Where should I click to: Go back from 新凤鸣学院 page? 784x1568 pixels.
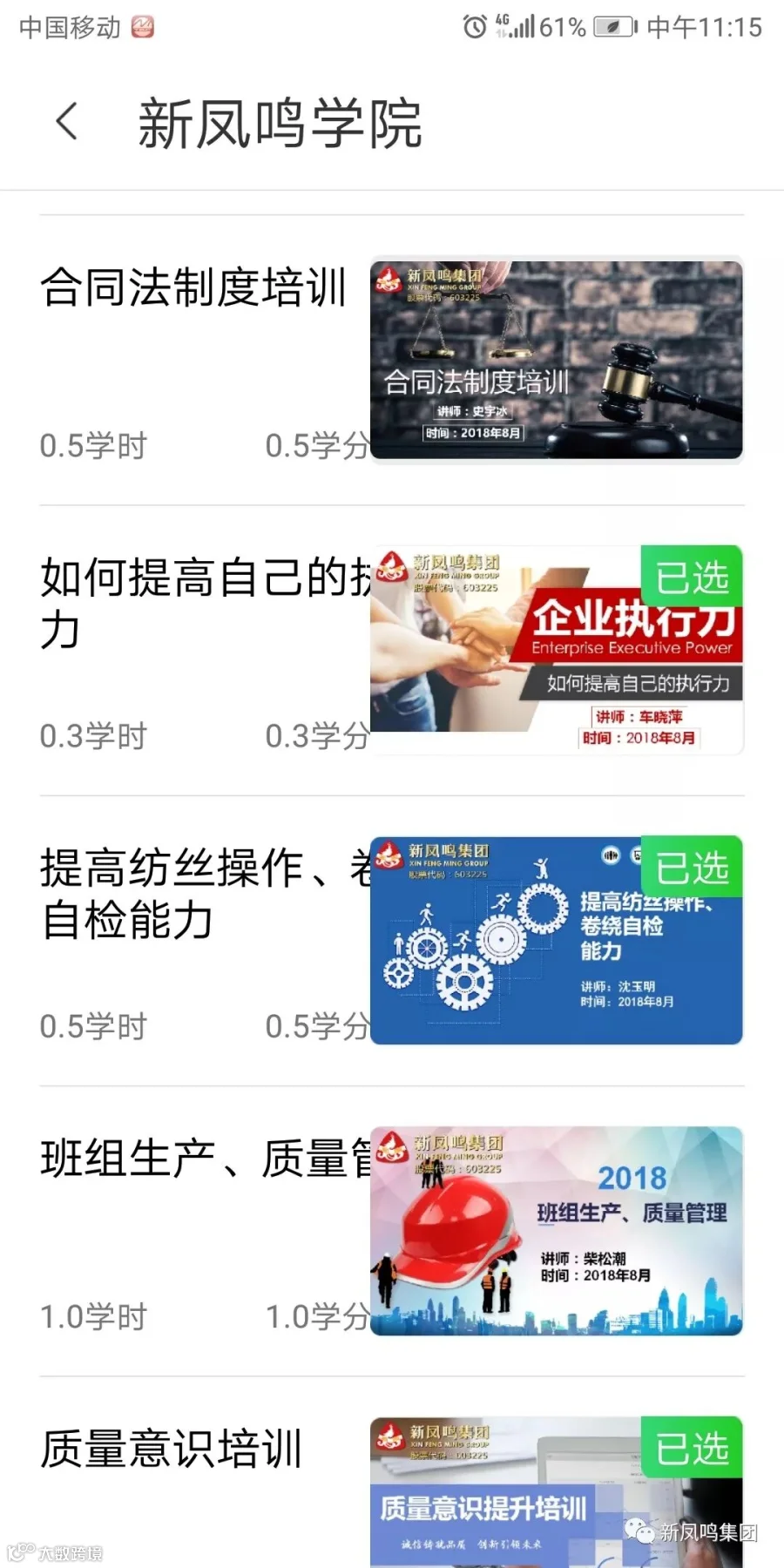(67, 121)
